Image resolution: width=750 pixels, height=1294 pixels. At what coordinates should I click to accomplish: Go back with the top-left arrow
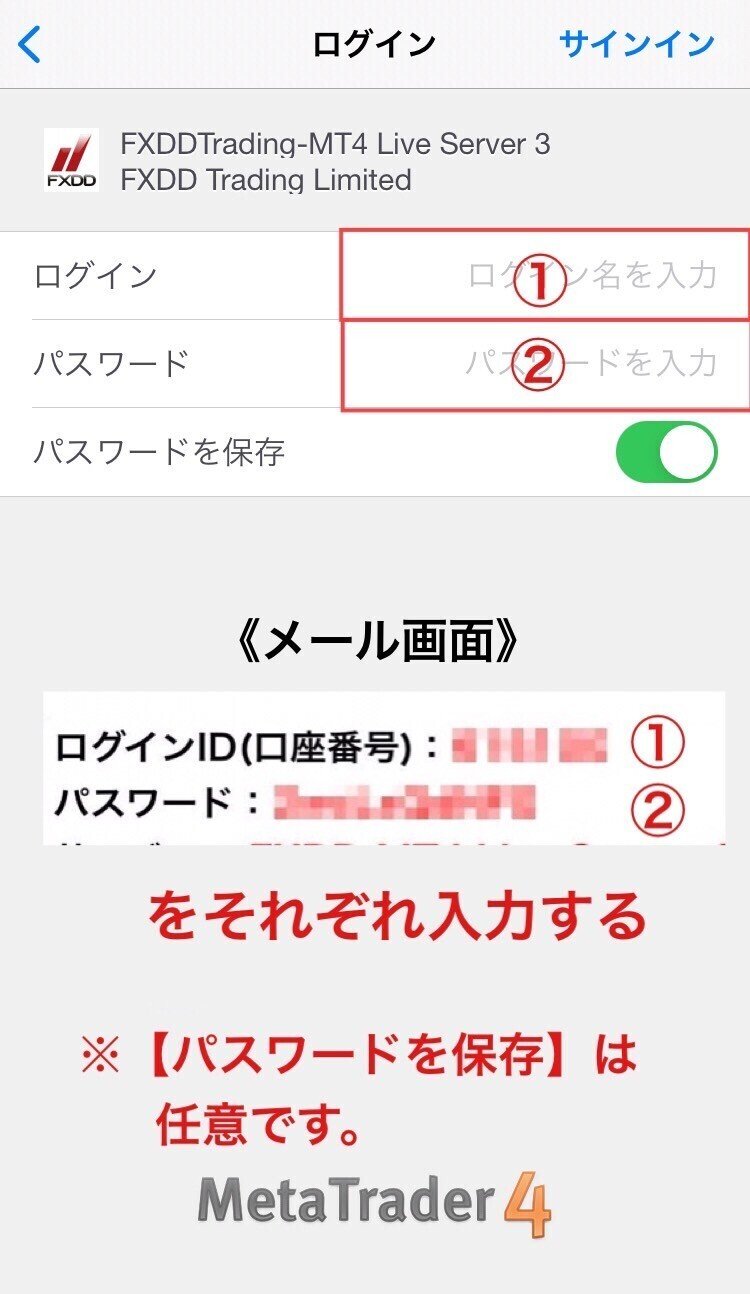[30, 45]
